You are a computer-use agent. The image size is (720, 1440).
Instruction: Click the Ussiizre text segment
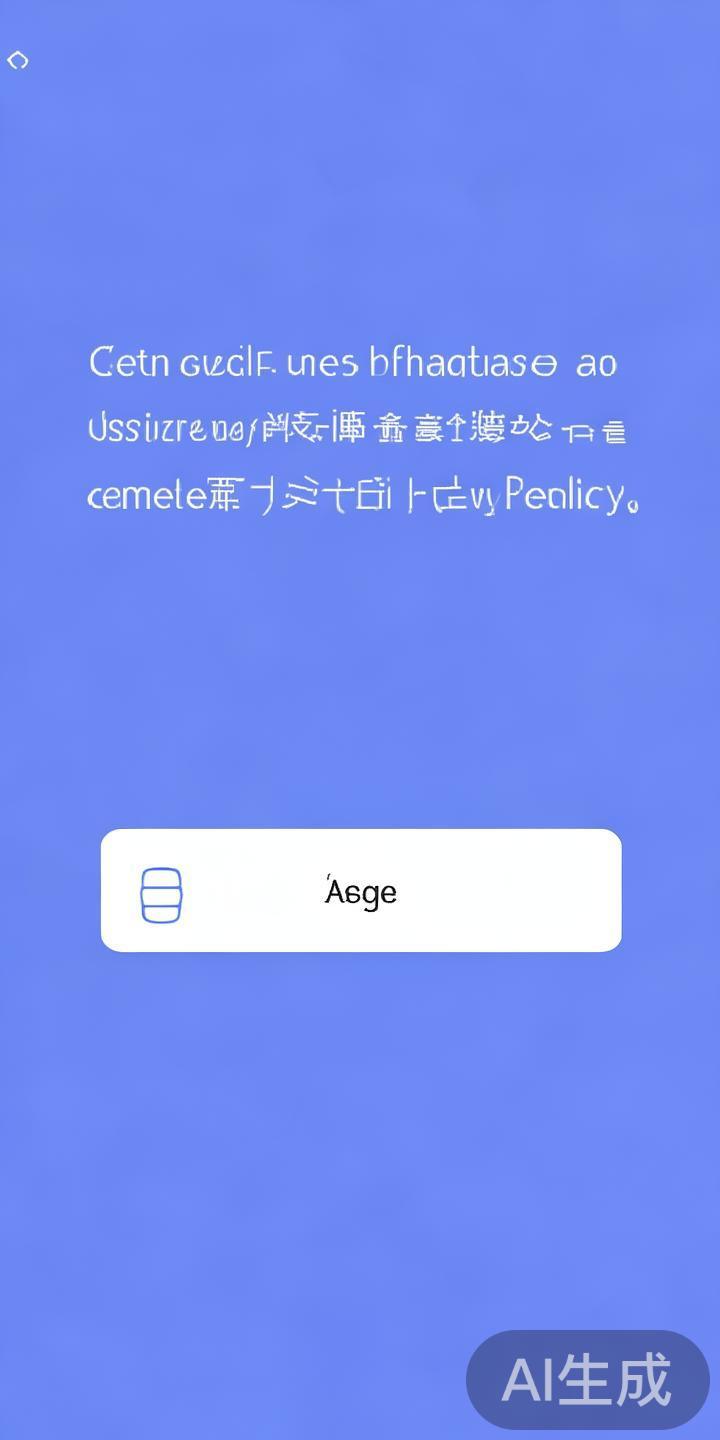tap(150, 428)
